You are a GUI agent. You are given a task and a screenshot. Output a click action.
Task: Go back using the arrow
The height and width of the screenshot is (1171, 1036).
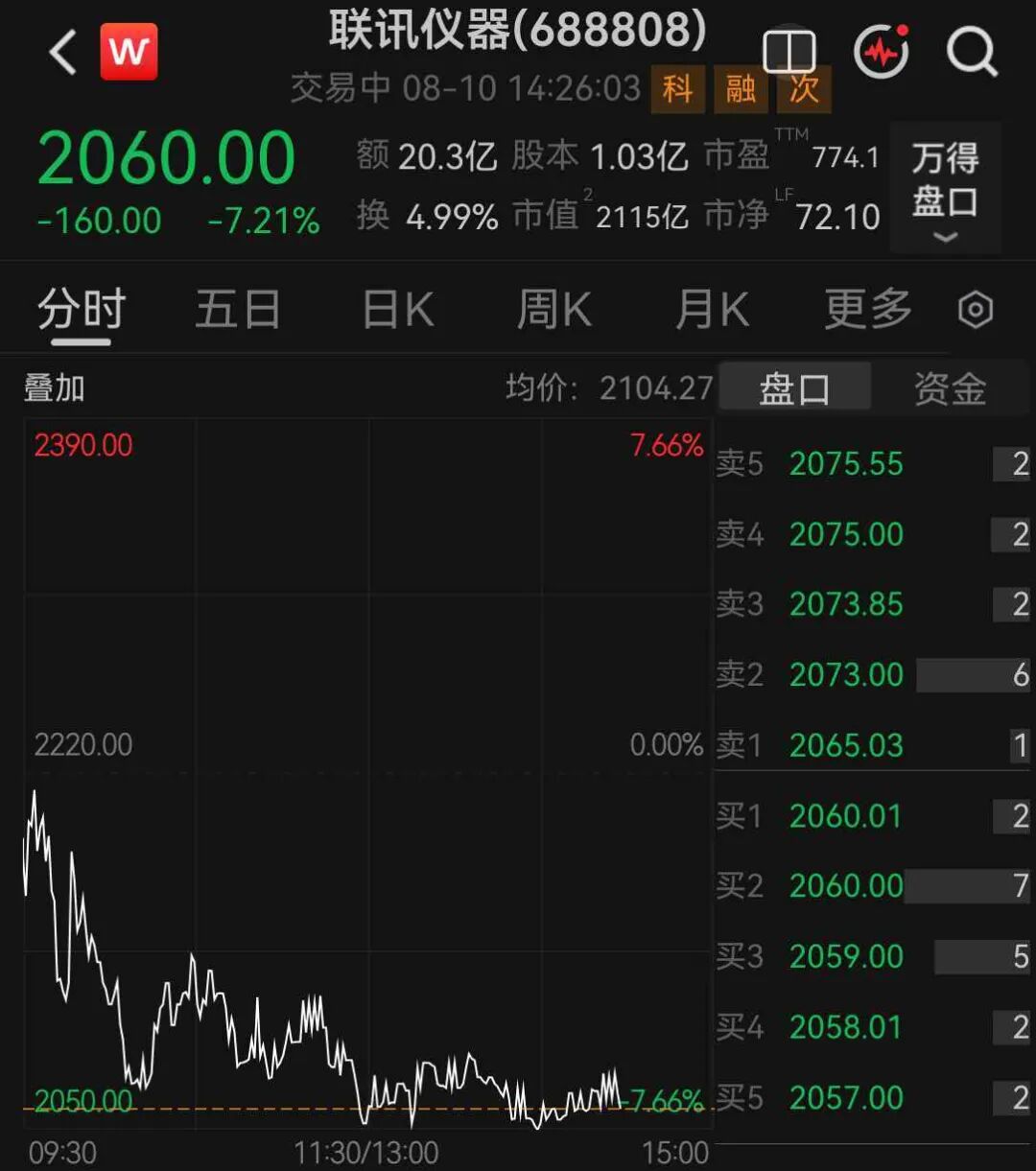[x=63, y=52]
